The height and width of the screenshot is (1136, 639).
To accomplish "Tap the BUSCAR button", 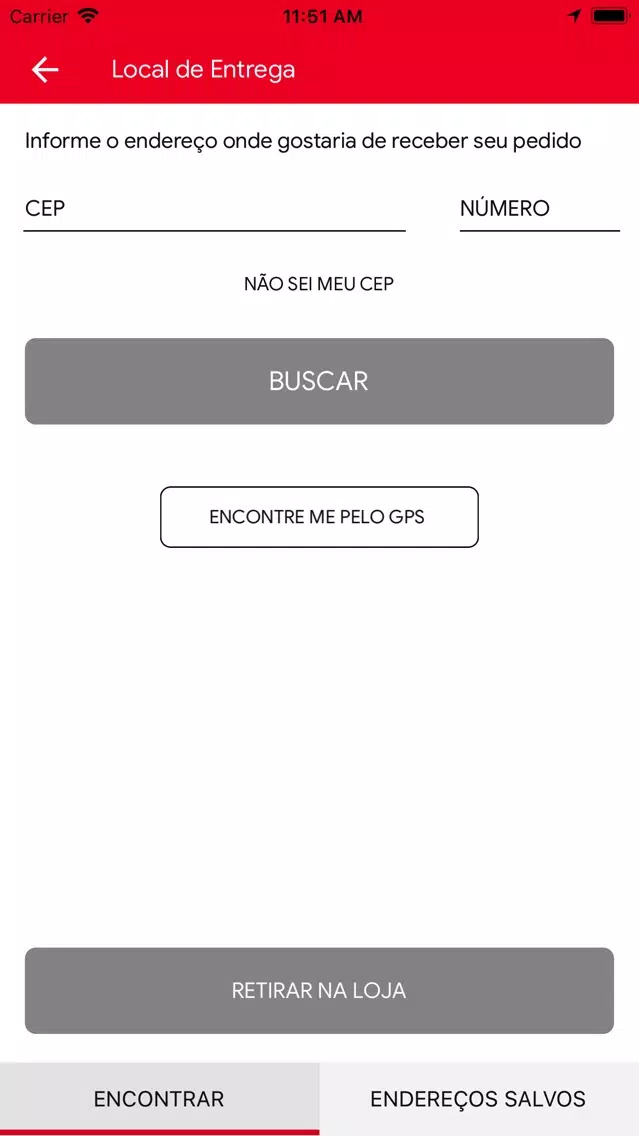I will [x=320, y=381].
